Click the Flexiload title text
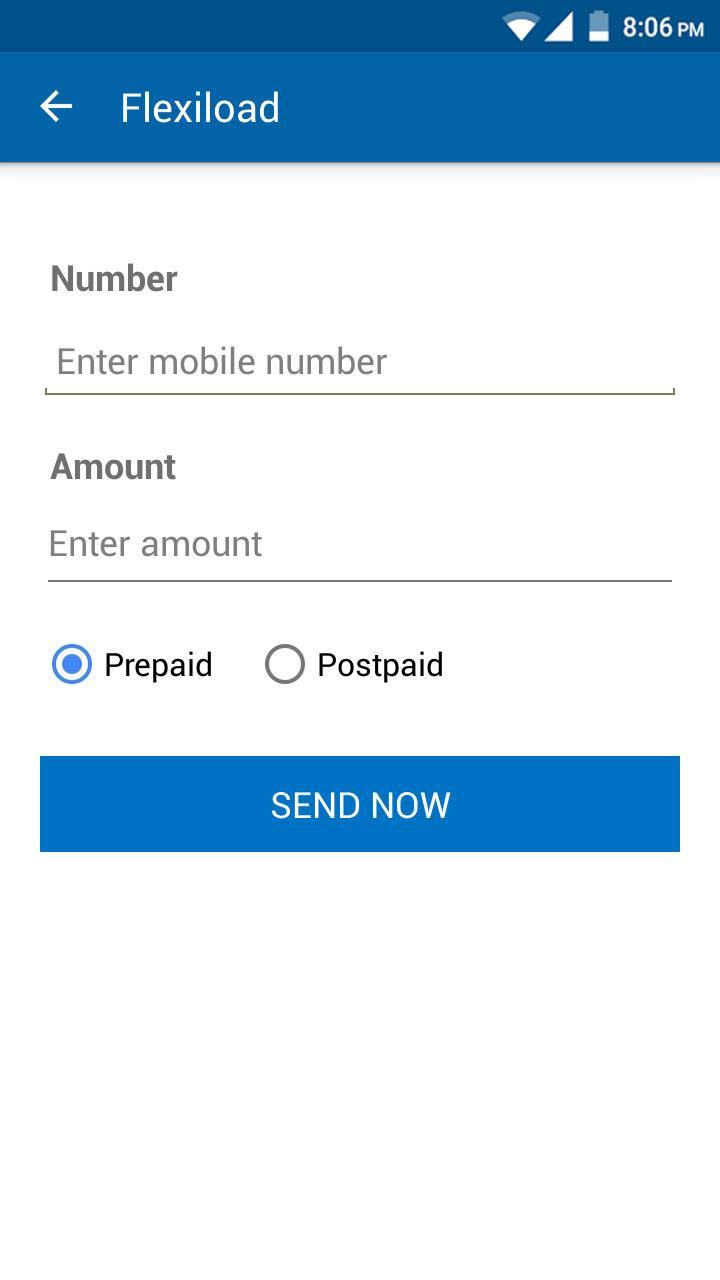720x1280 pixels. [200, 107]
